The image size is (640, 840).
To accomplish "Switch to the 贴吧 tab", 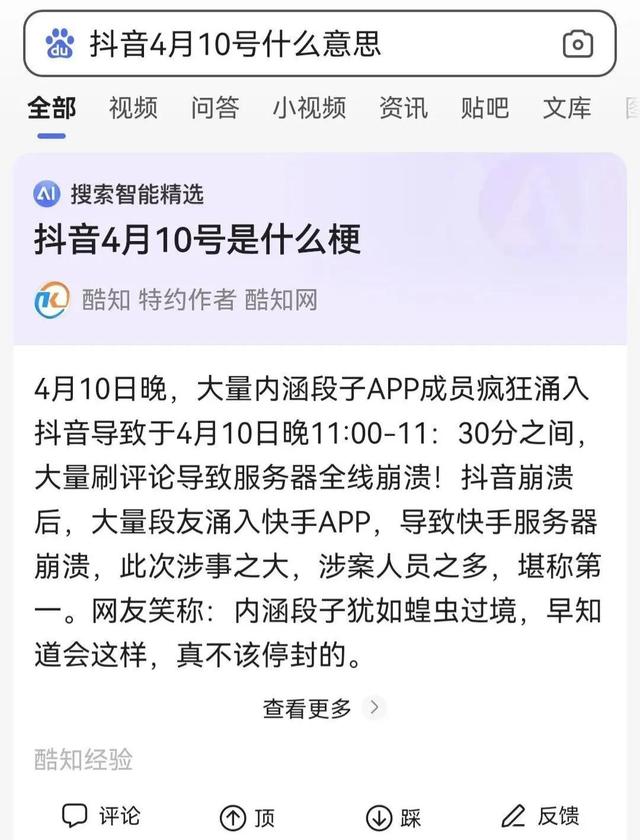I will pyautogui.click(x=485, y=108).
